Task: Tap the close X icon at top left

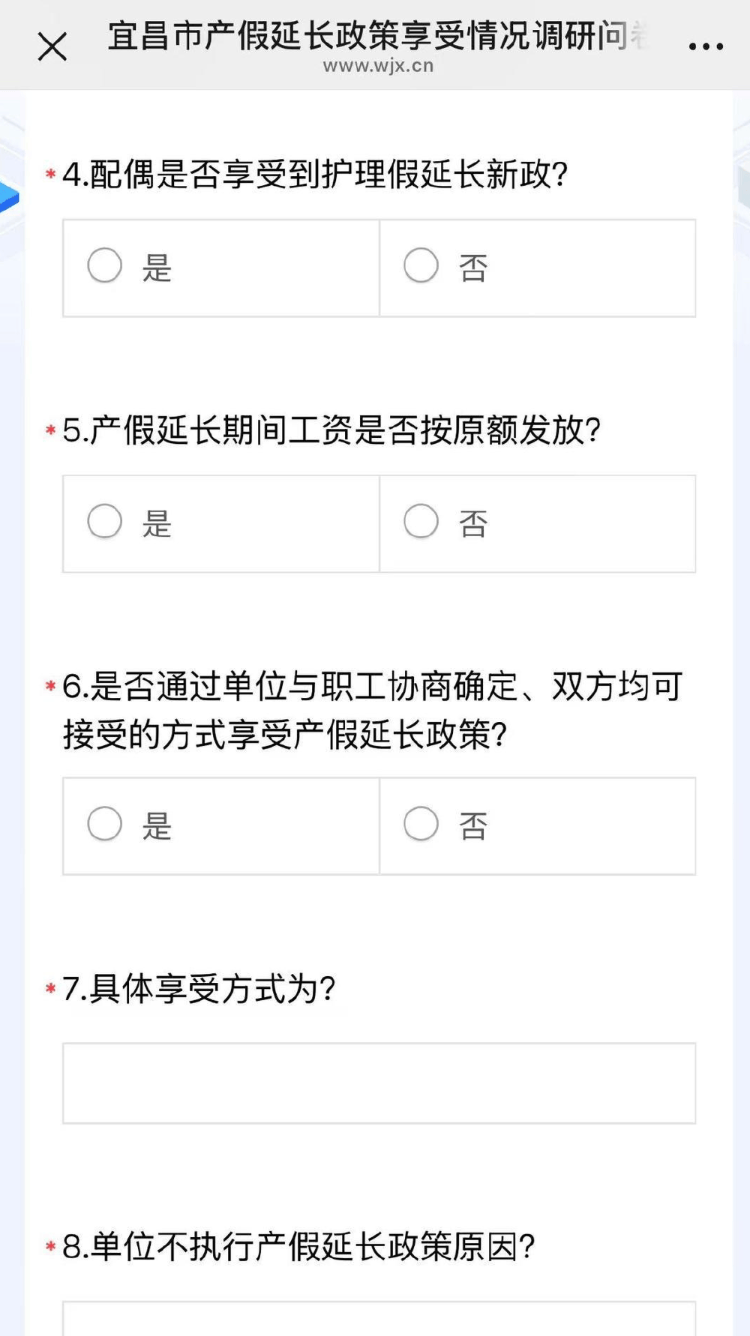Action: point(52,45)
